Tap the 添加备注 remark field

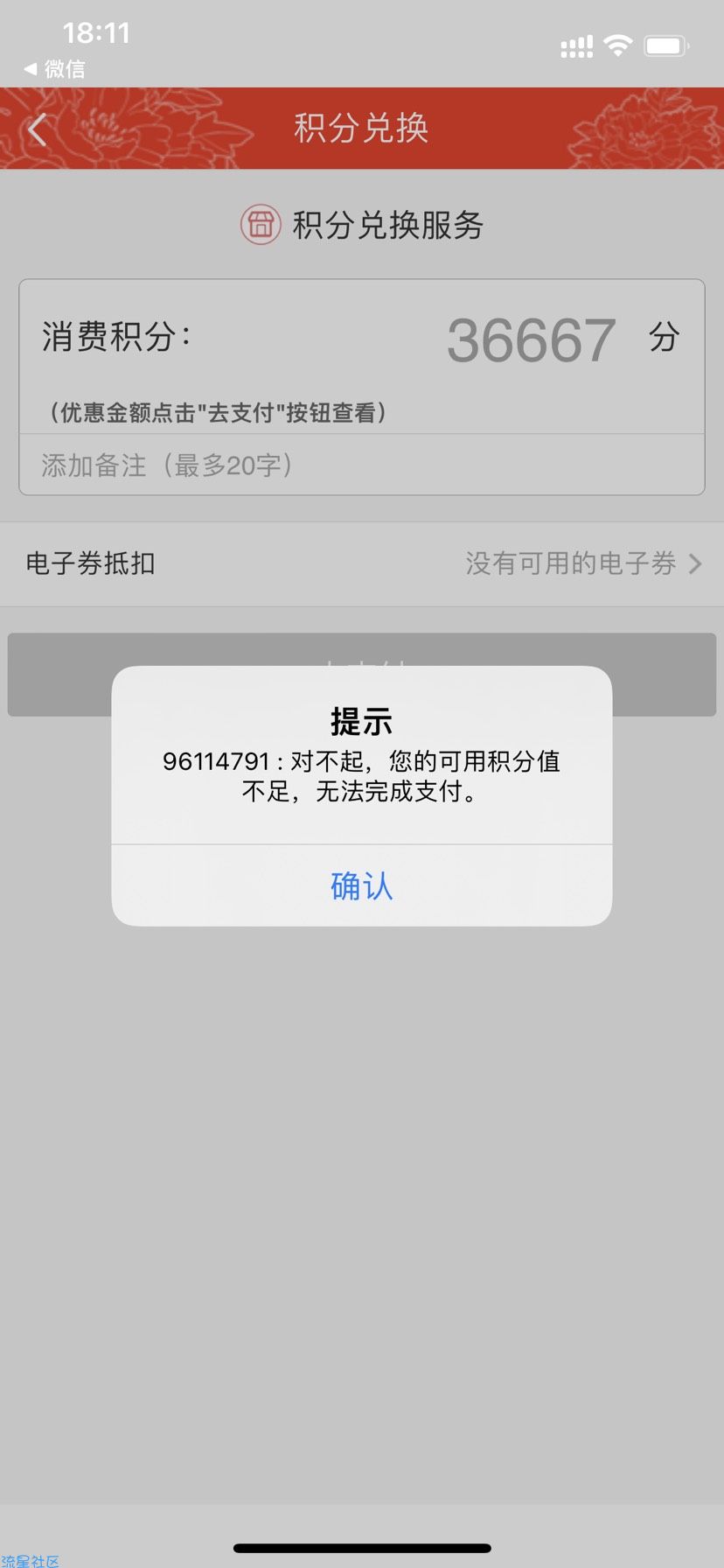click(361, 465)
